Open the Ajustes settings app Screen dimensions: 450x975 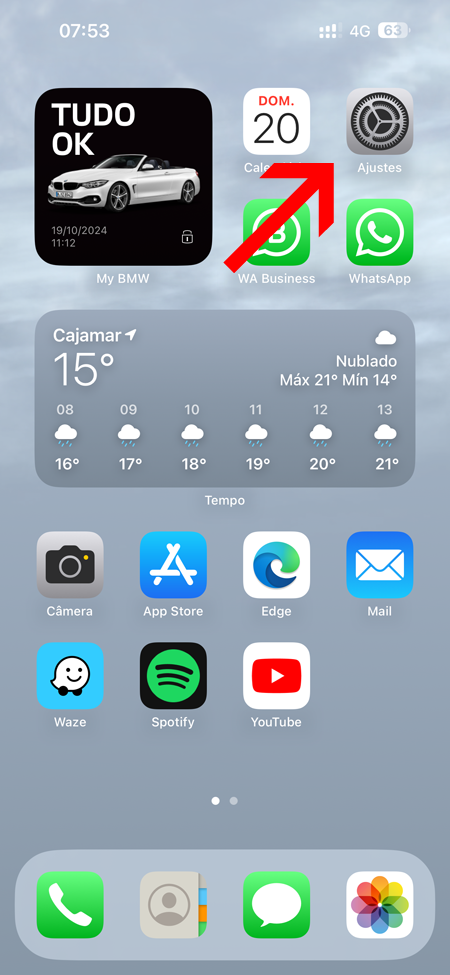coord(379,121)
